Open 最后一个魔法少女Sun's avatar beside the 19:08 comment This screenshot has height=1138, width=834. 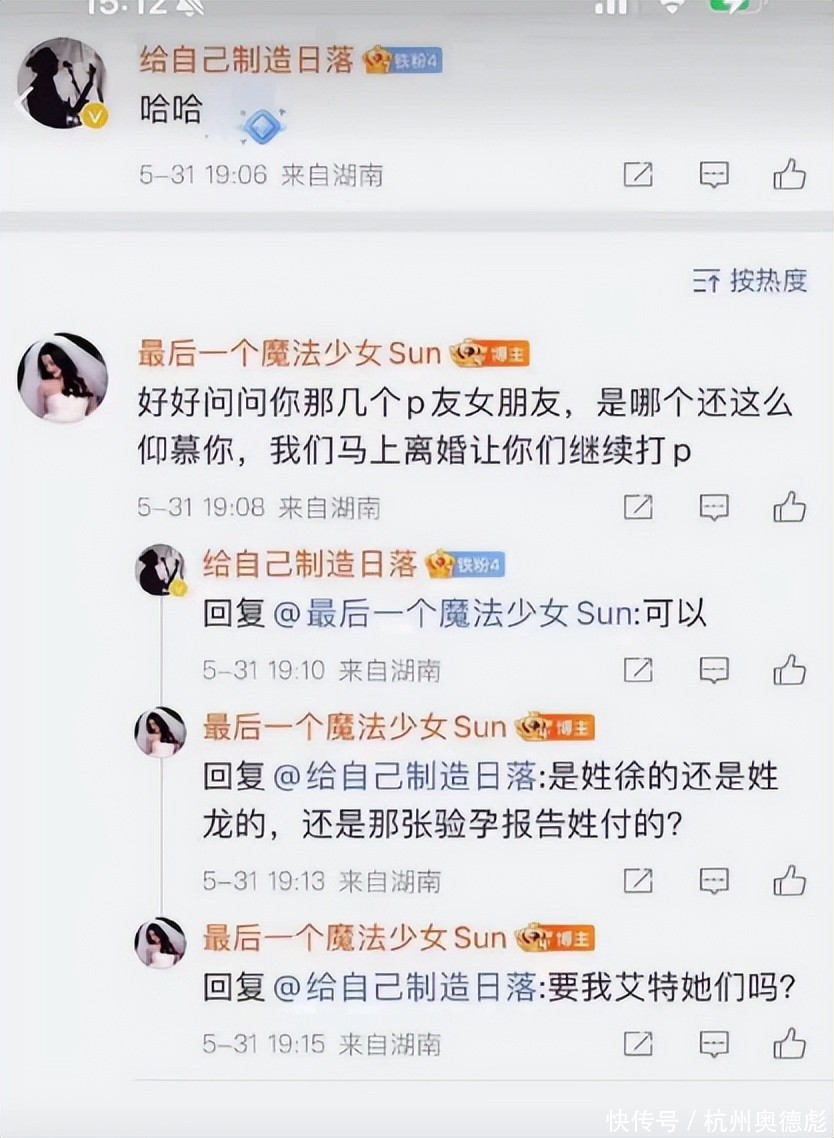[62, 378]
